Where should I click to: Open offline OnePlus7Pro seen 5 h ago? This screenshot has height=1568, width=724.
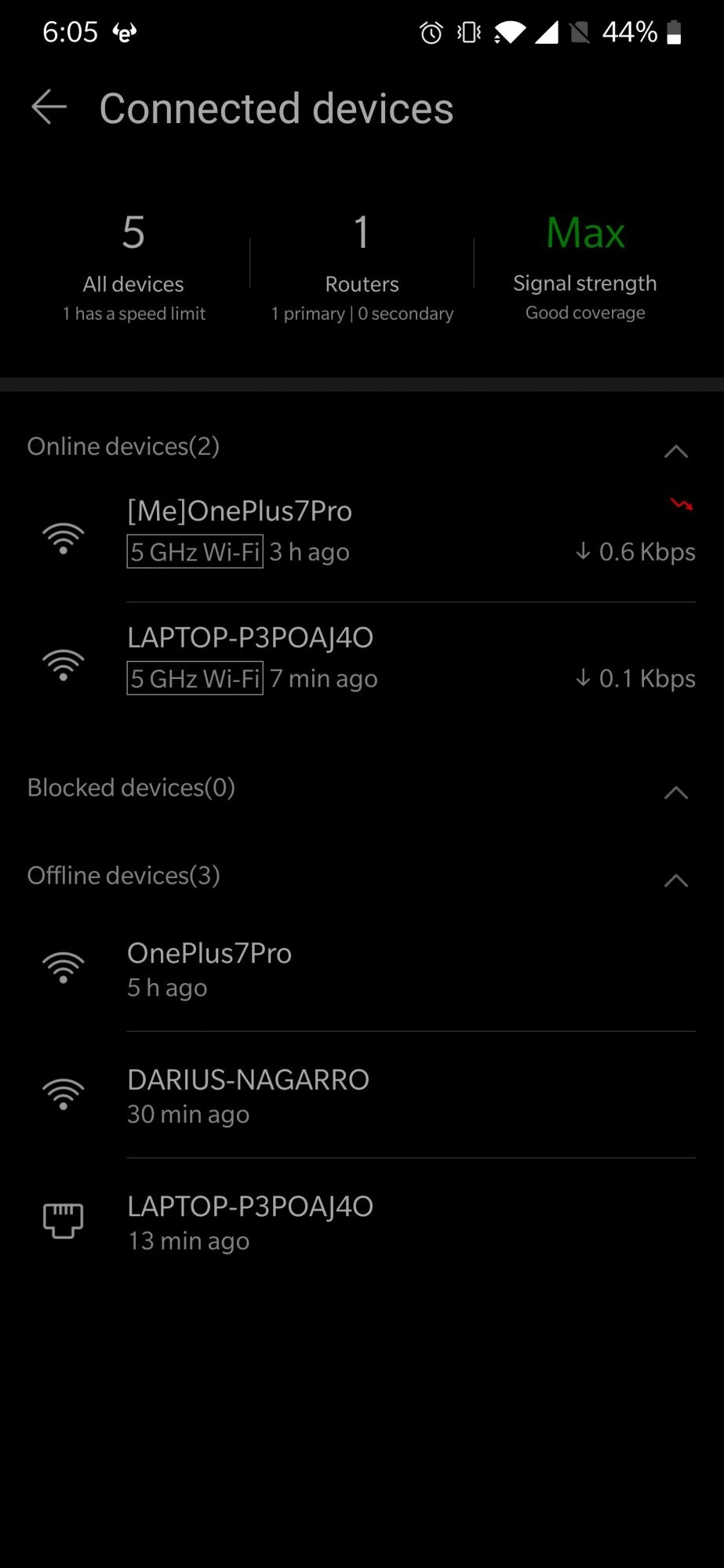pos(361,969)
